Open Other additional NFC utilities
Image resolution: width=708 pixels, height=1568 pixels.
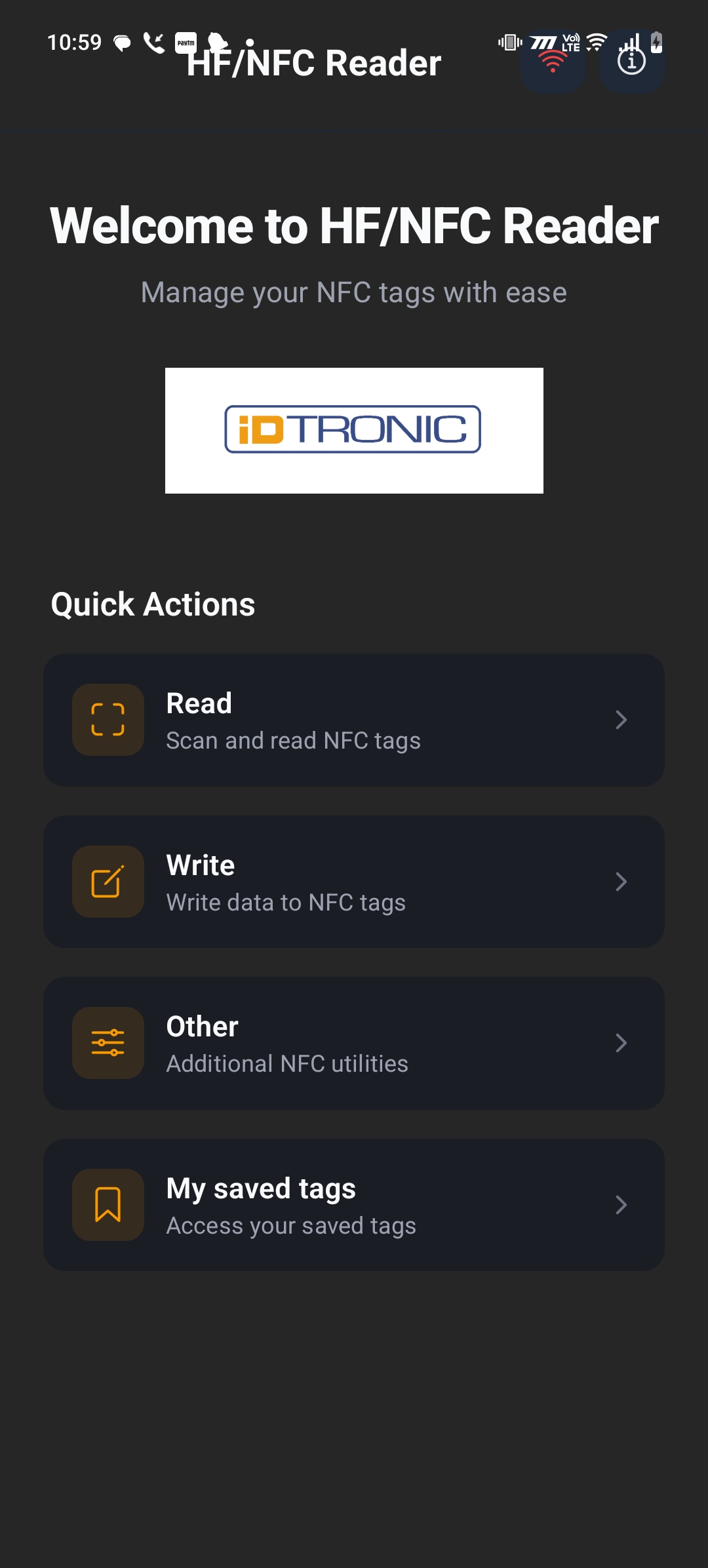354,1043
